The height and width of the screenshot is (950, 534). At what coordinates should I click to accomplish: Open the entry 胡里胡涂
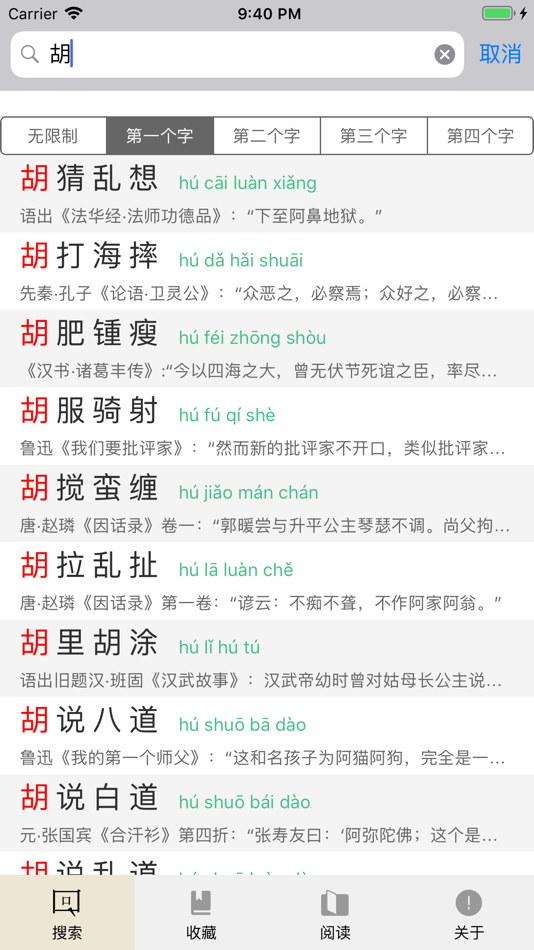(267, 659)
